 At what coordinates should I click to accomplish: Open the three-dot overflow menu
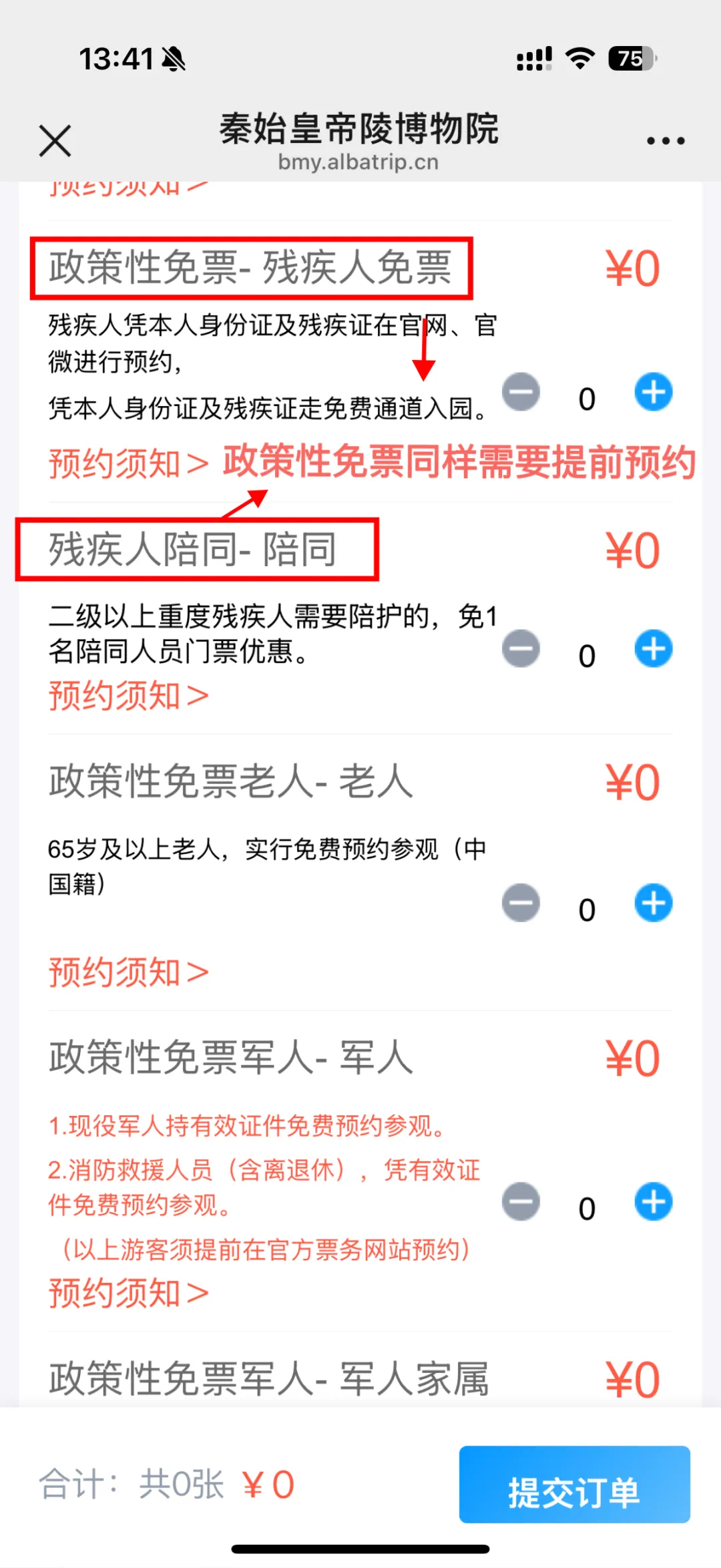pos(666,141)
